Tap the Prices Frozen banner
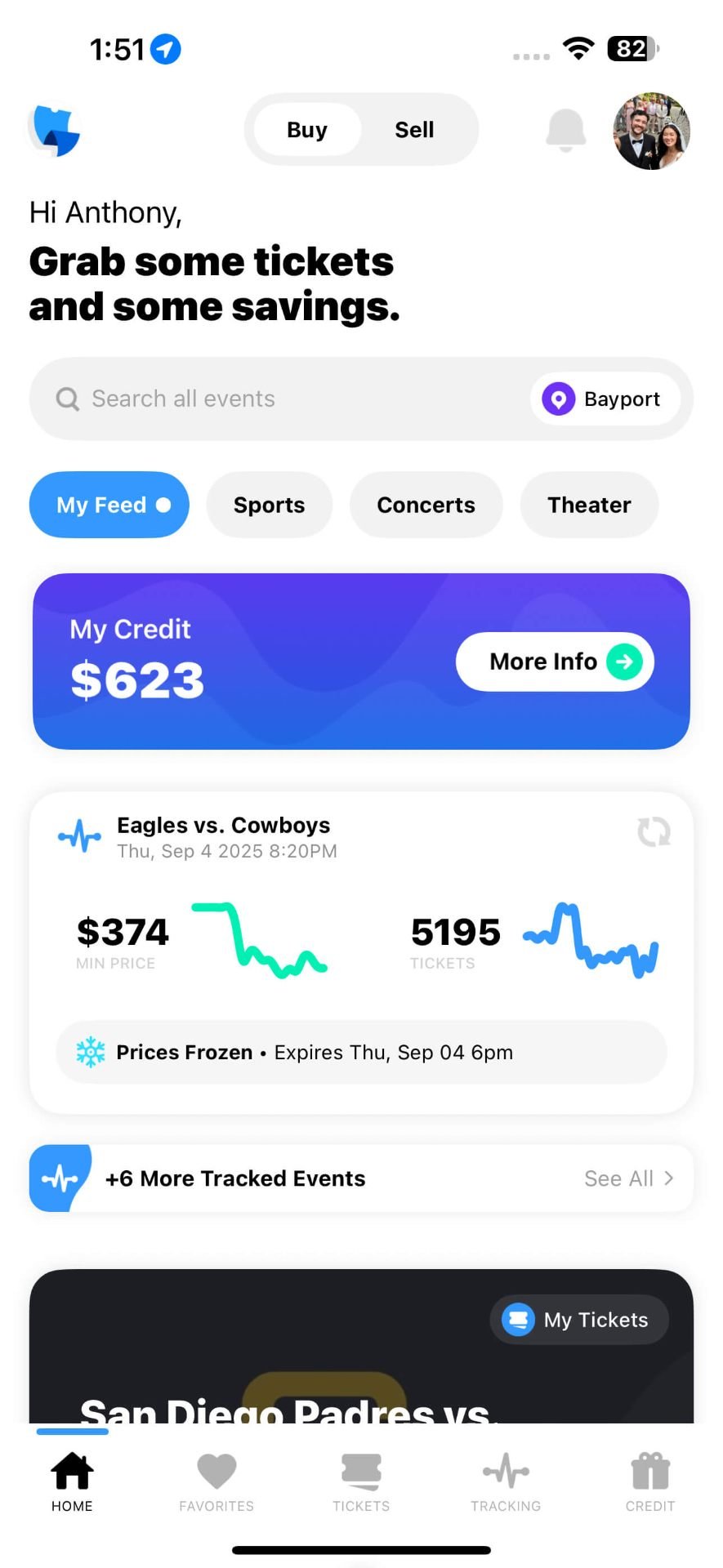723x1568 pixels. tap(360, 1052)
